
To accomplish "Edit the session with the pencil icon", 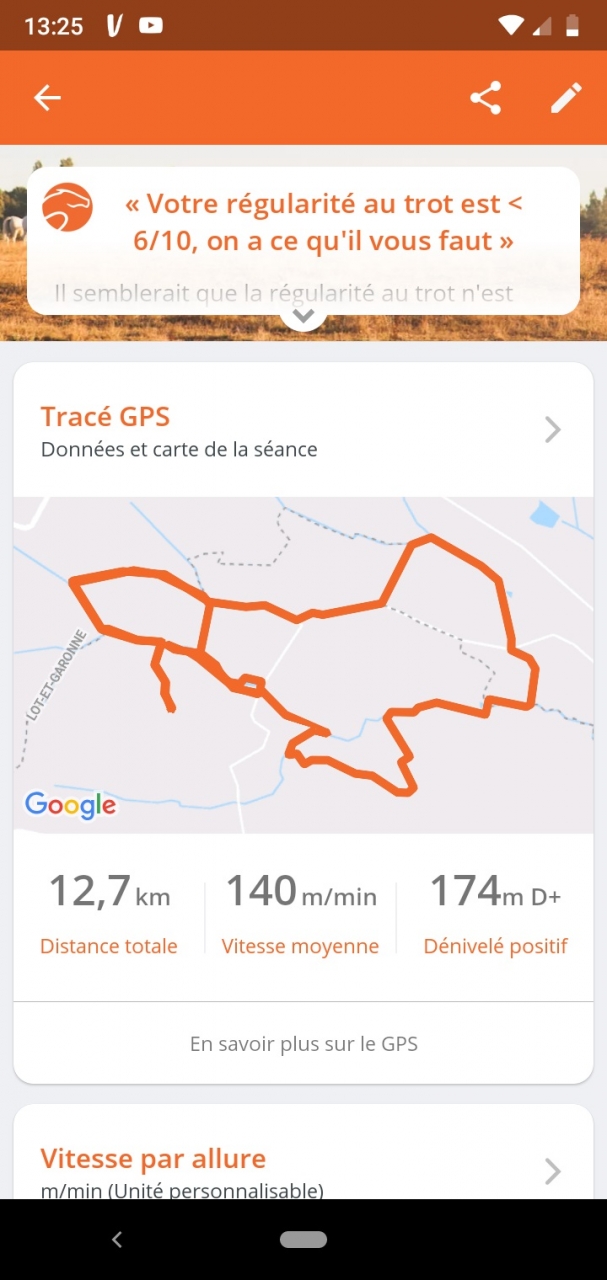I will 566,98.
